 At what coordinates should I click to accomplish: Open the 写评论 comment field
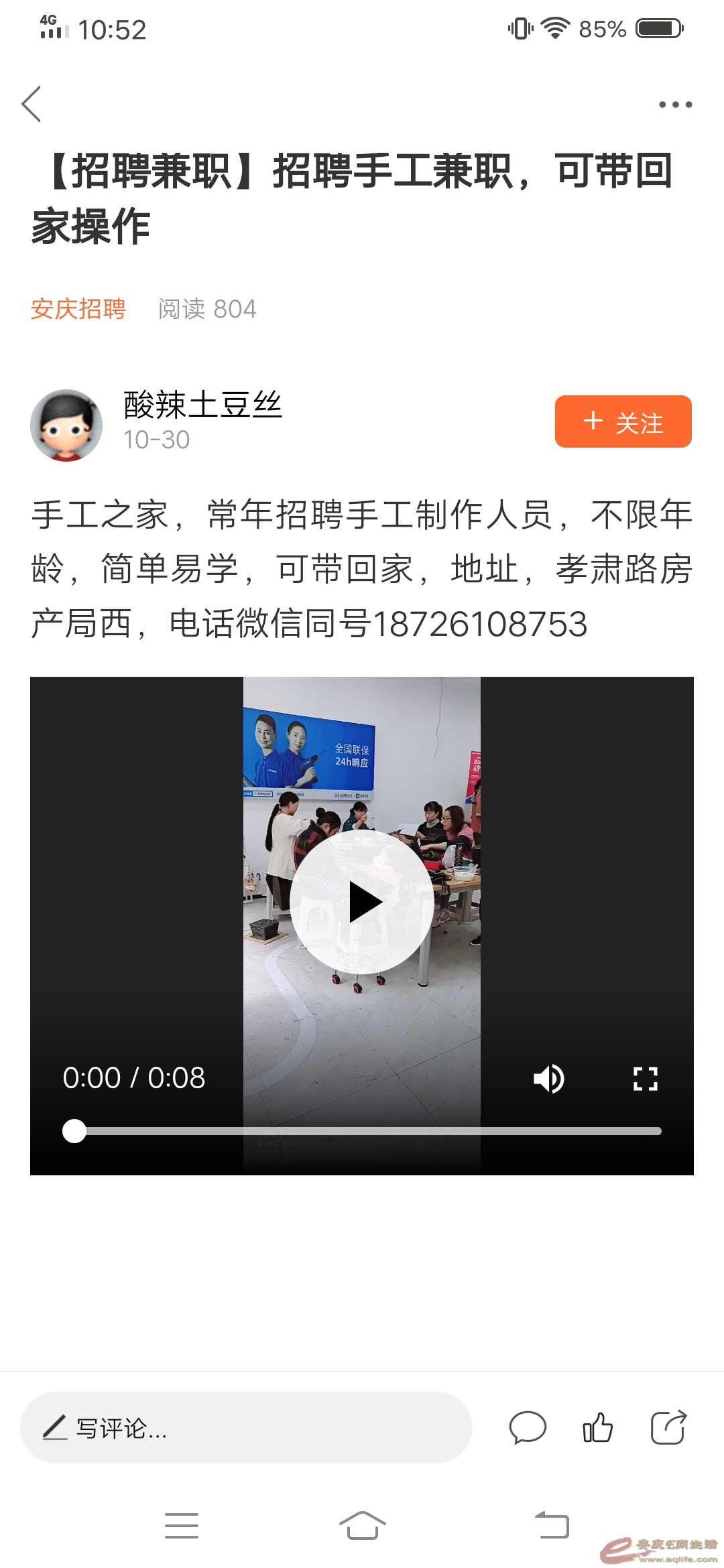point(245,1427)
